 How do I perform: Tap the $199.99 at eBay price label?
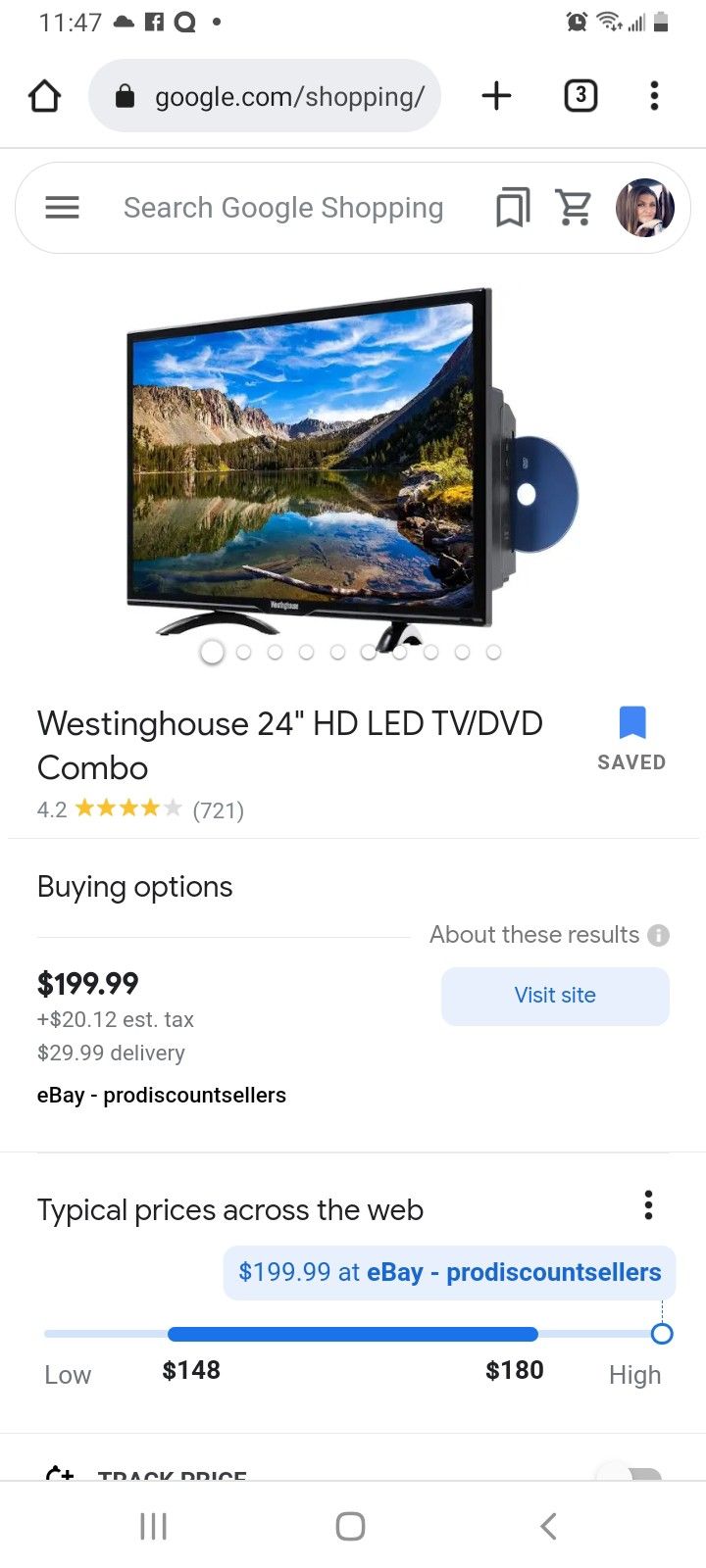point(449,1273)
